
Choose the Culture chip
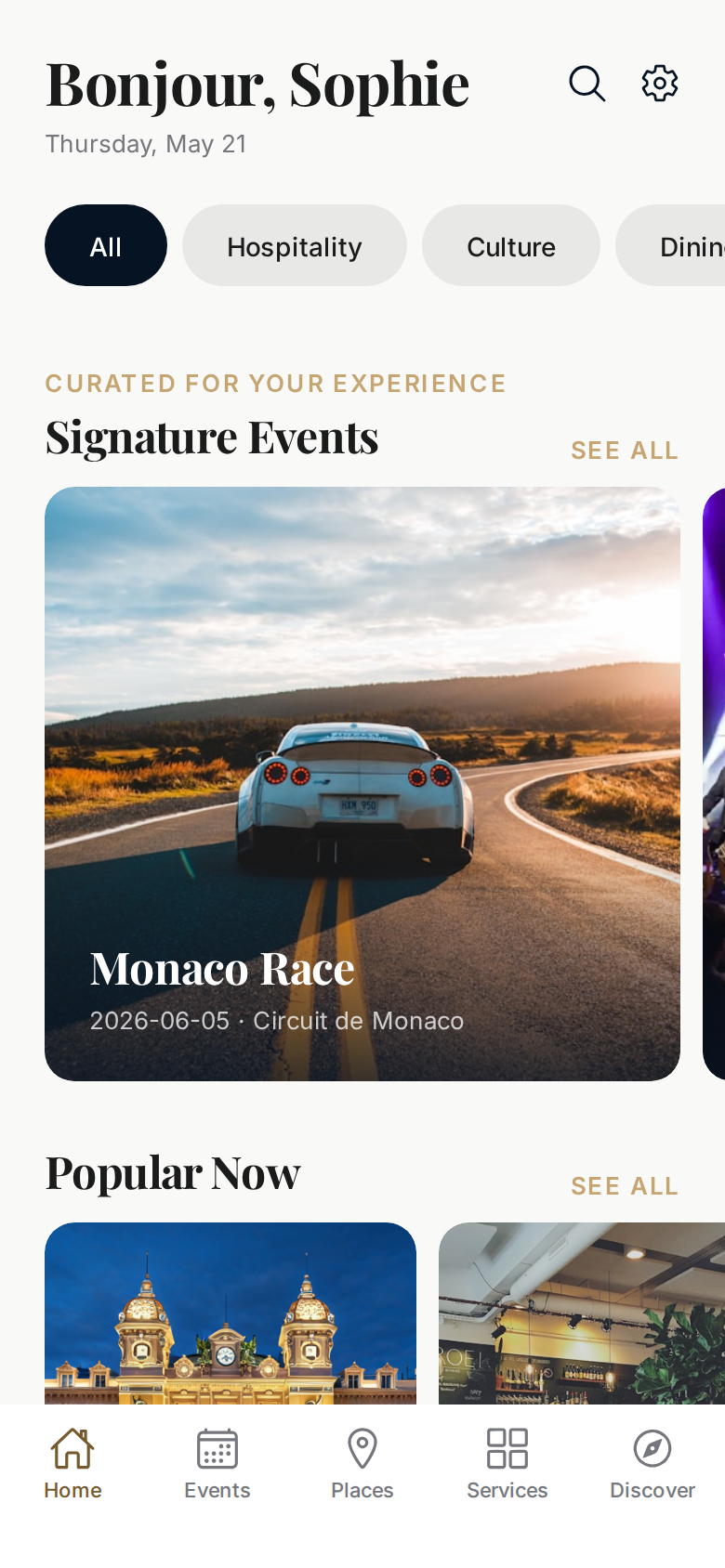(x=511, y=245)
